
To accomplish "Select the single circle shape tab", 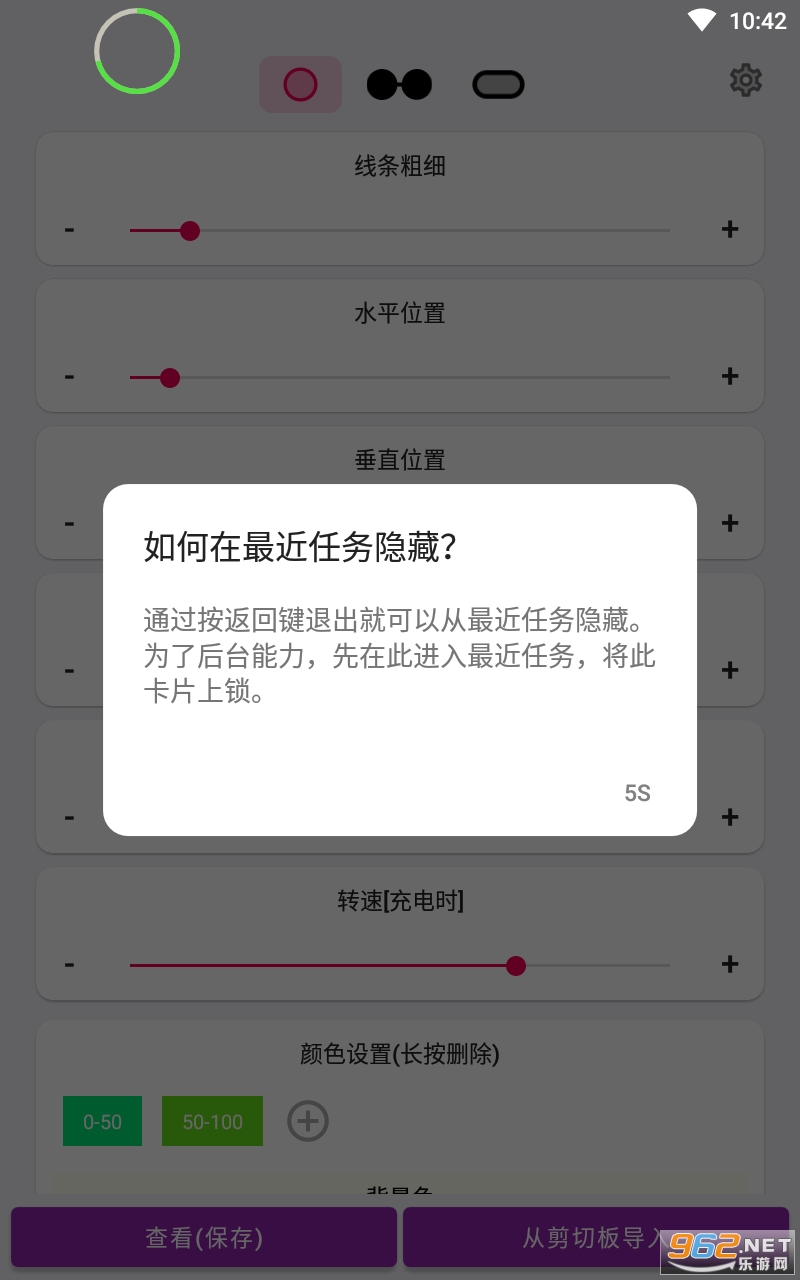I will tap(301, 84).
